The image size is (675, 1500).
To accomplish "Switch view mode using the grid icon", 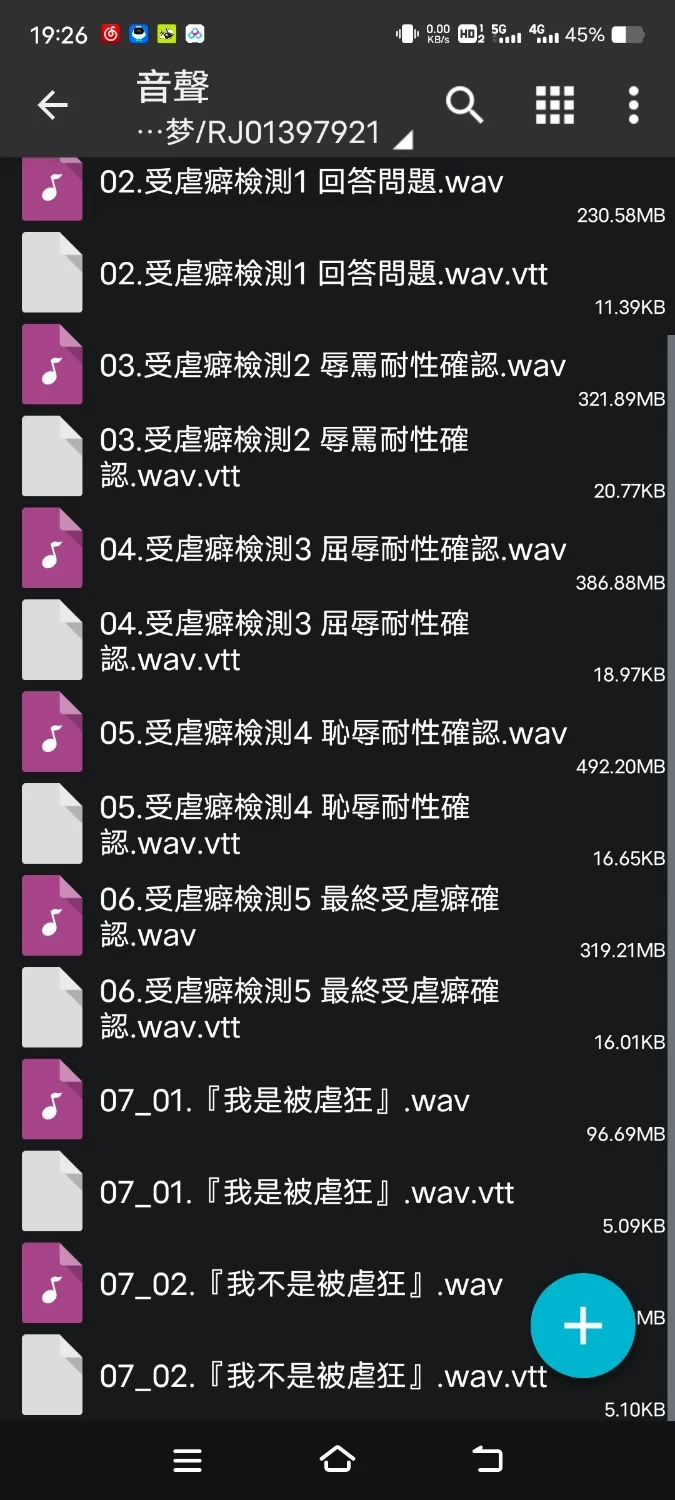I will click(555, 105).
